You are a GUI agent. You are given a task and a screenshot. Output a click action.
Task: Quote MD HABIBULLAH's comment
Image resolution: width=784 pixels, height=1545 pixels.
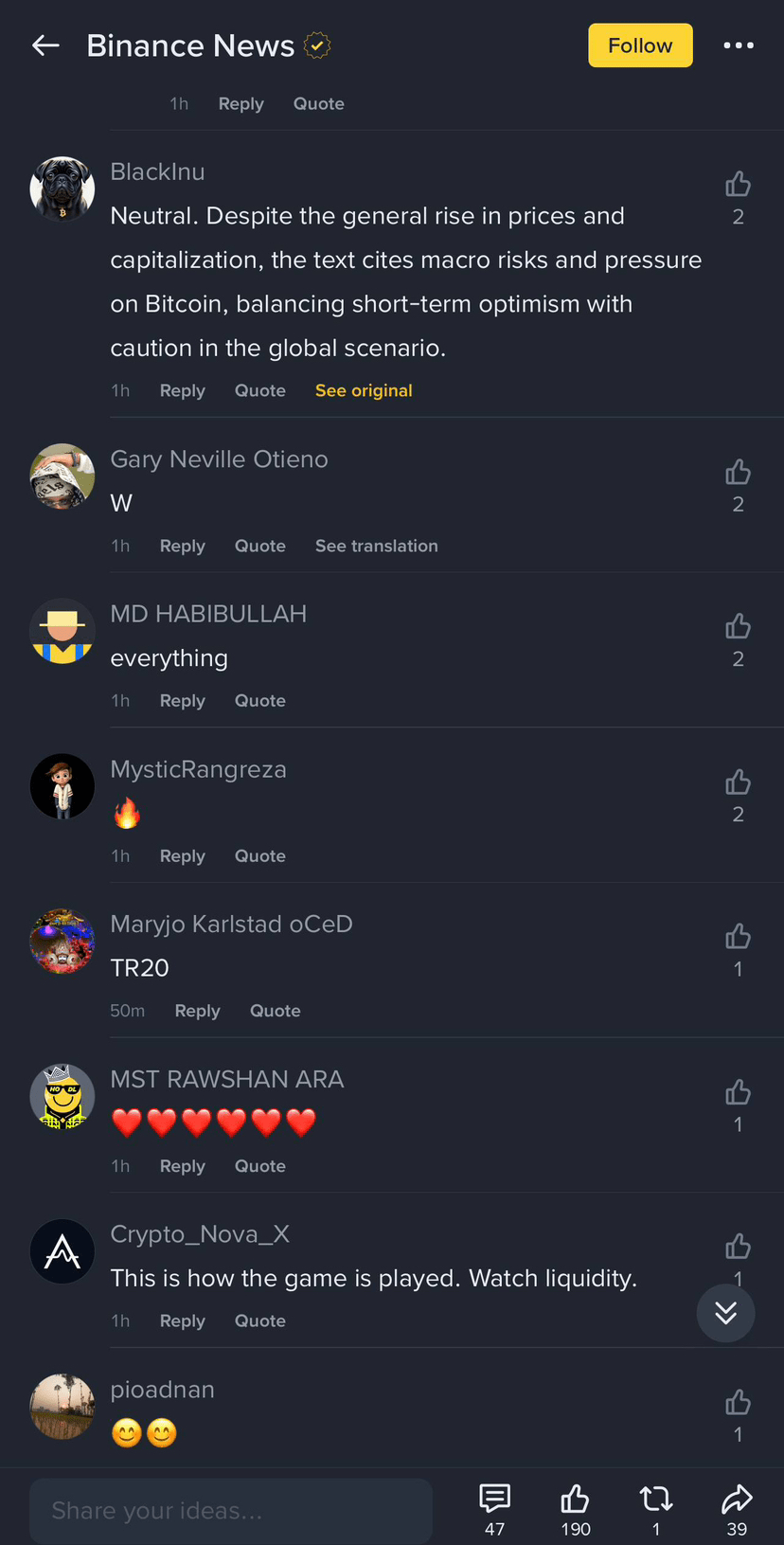tap(259, 701)
